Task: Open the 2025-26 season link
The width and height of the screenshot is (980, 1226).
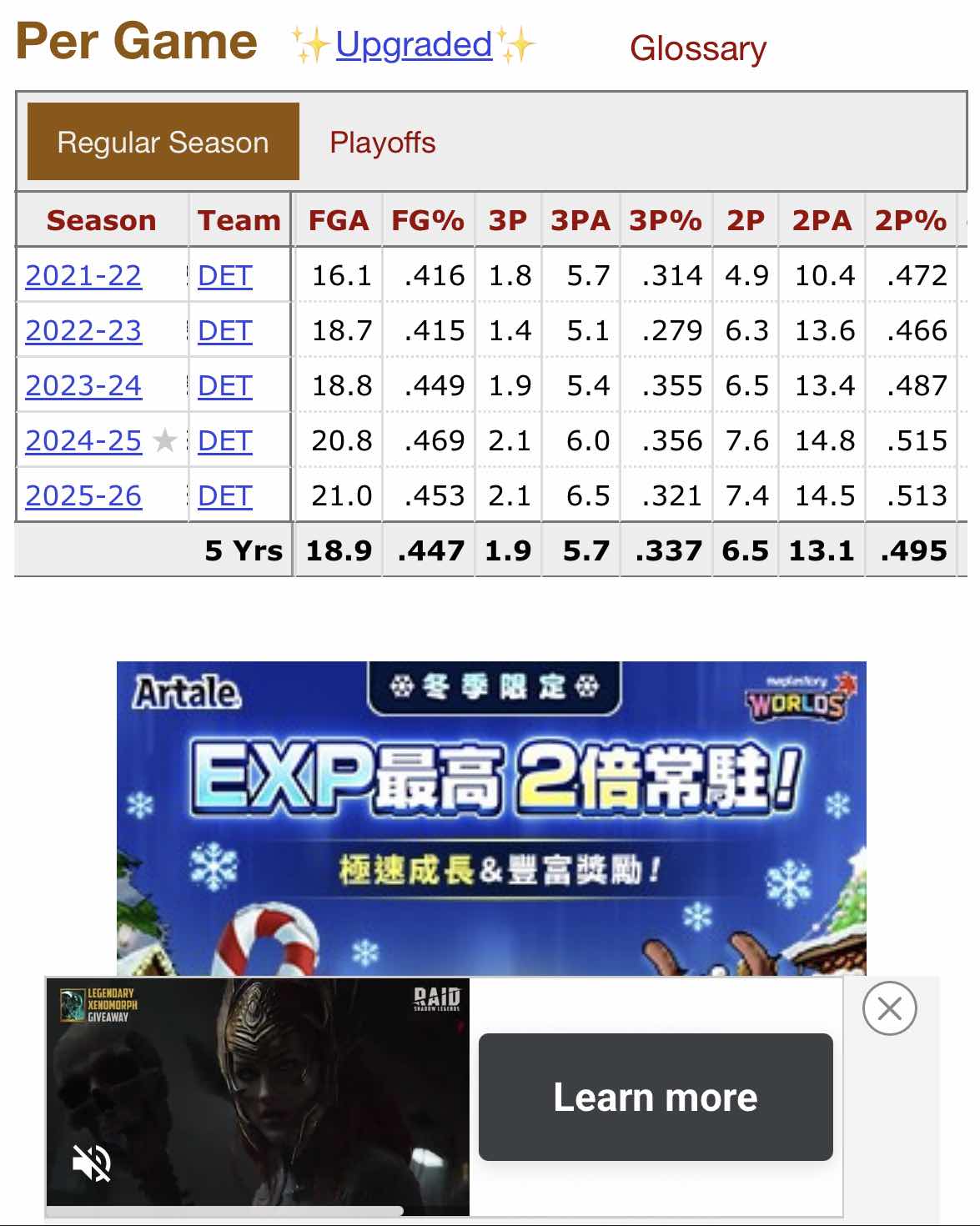Action: 83,495
